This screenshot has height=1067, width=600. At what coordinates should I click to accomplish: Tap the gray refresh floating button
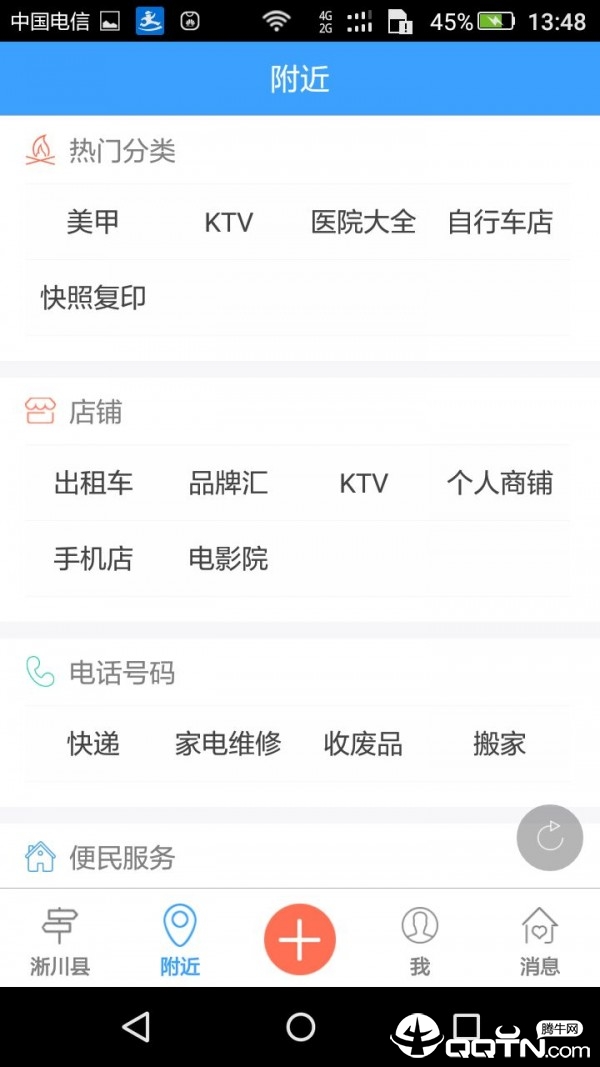coord(549,837)
